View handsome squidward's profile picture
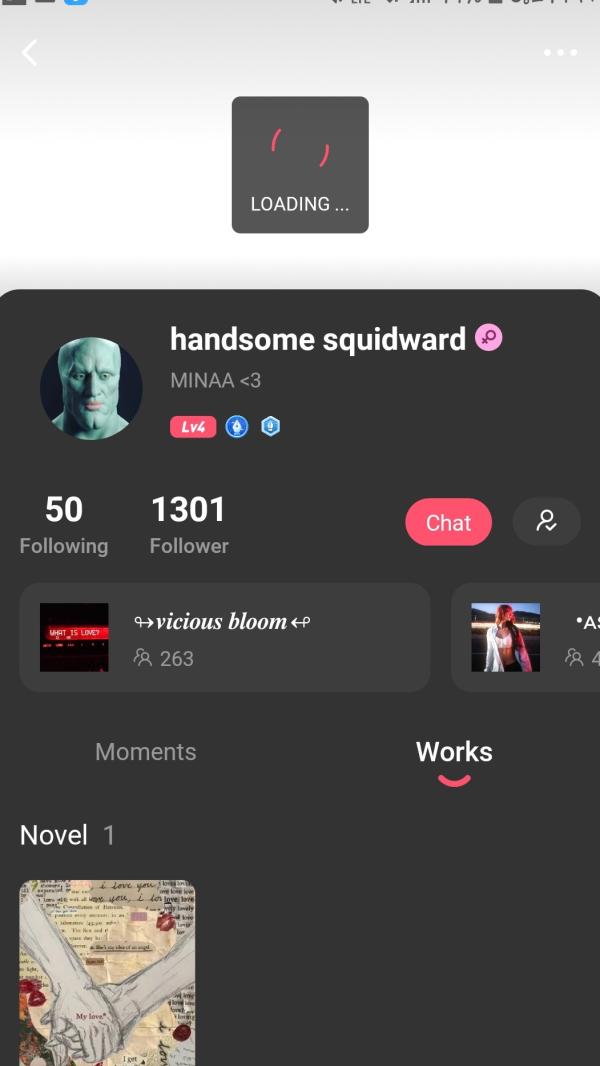 coord(91,388)
